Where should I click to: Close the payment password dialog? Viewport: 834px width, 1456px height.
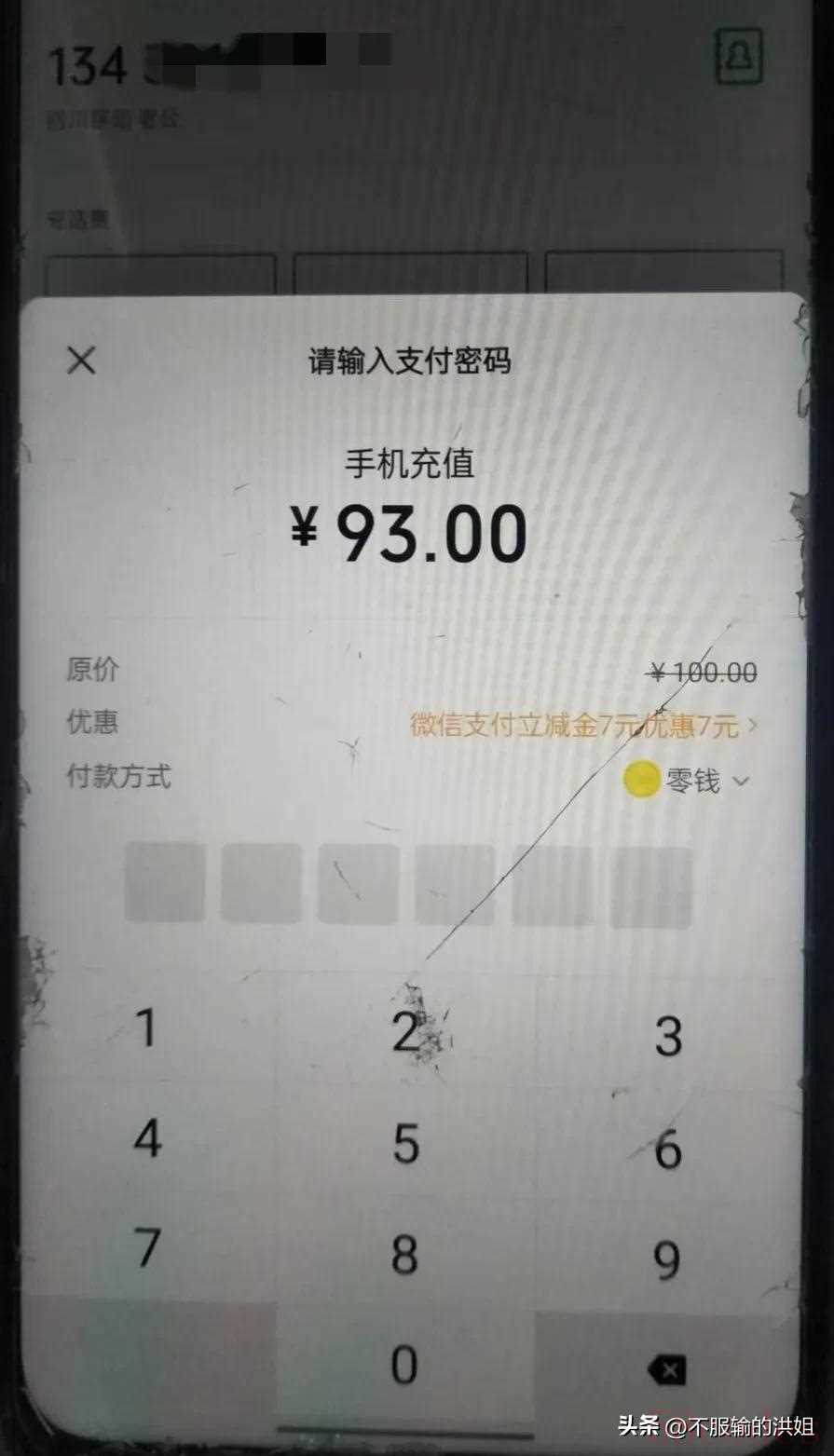point(82,361)
